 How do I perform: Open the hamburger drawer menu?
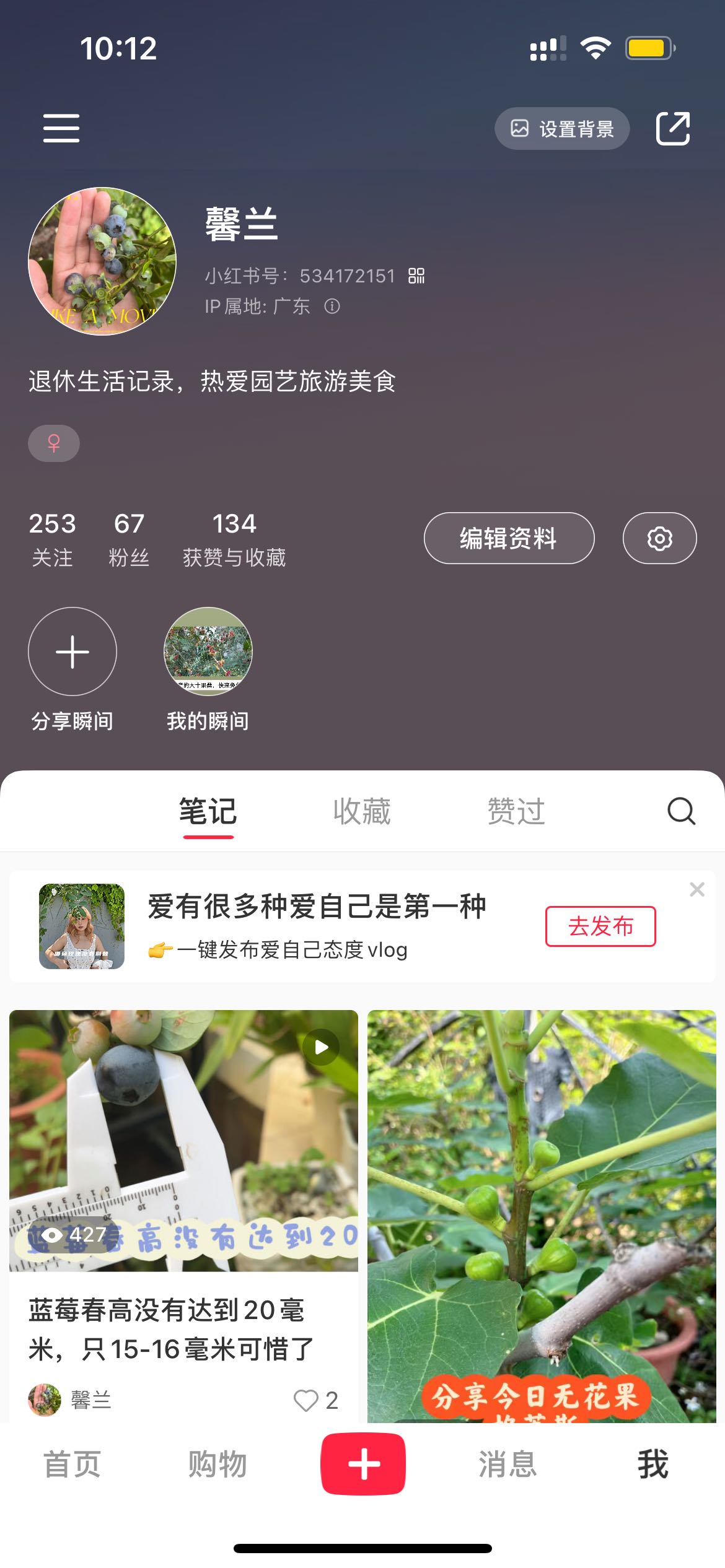[61, 128]
